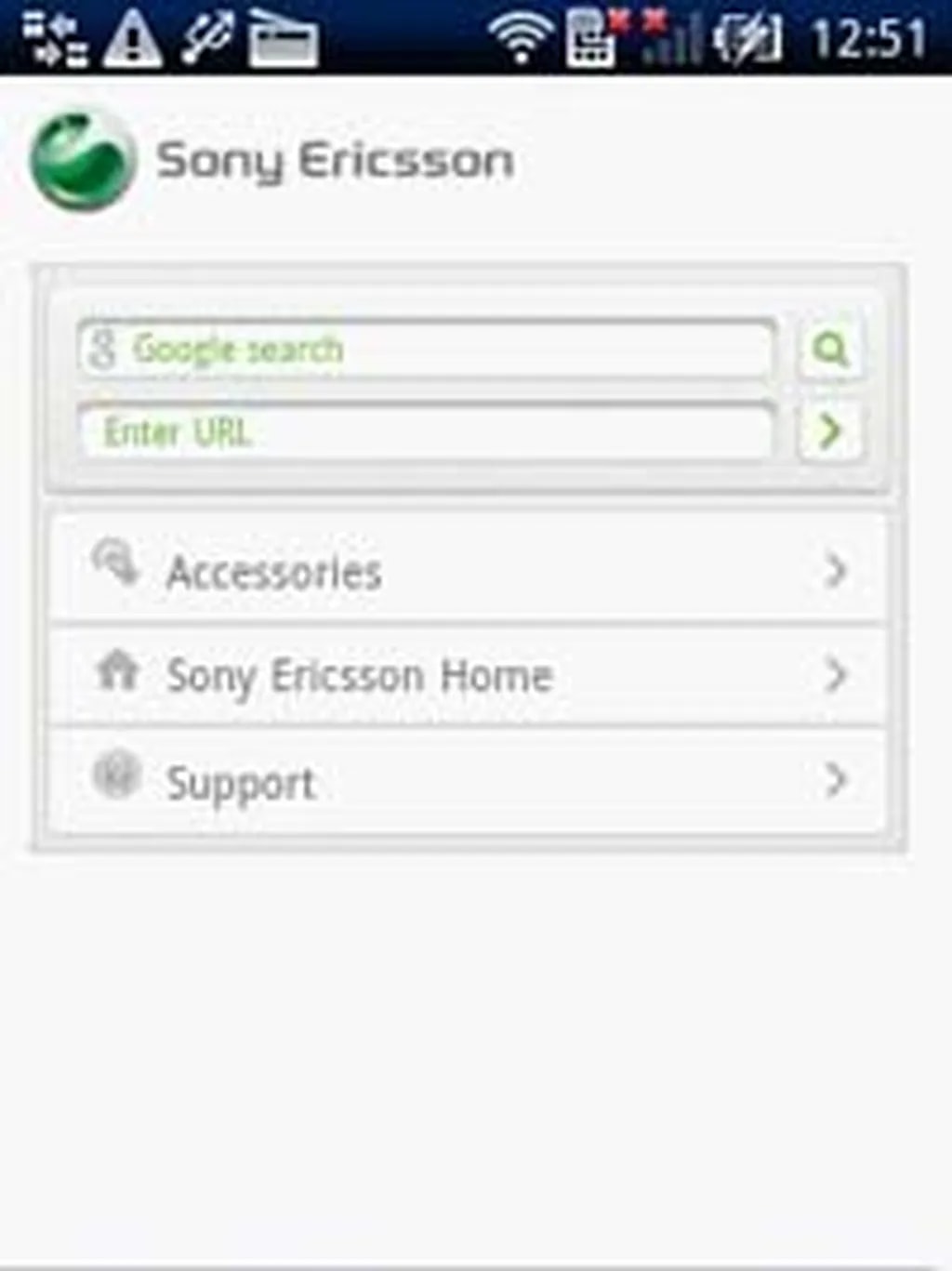Tap the magnifier search button

(829, 350)
